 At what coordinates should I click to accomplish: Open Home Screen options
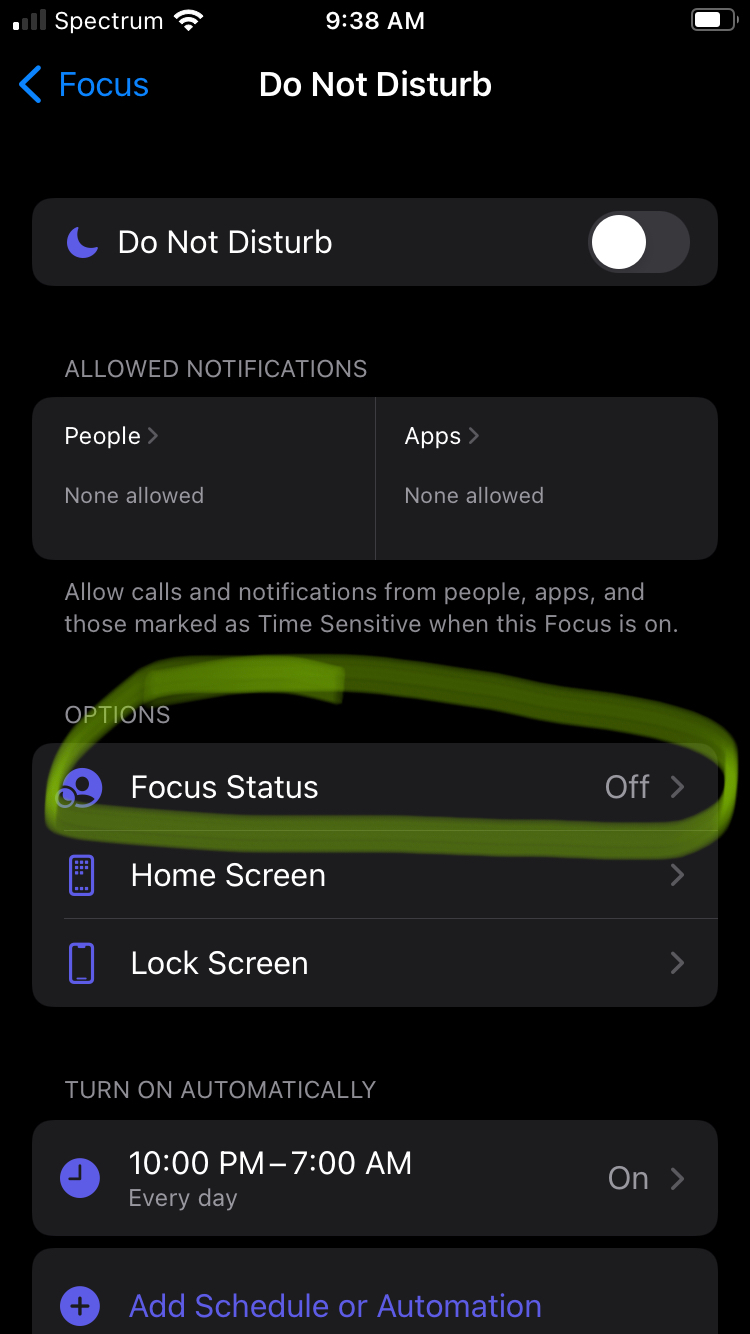[x=375, y=875]
